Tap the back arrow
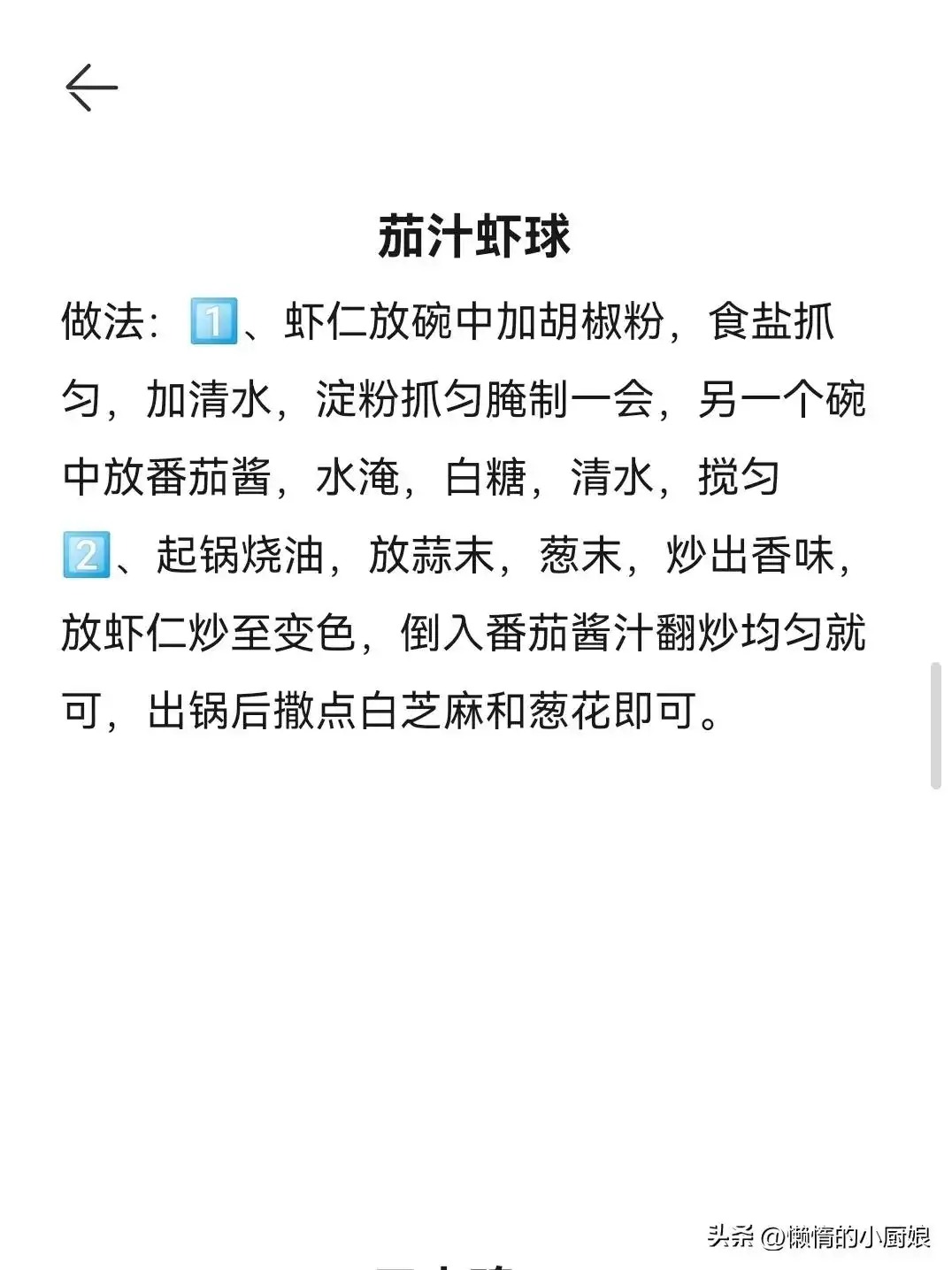The width and height of the screenshot is (952, 1270). 91,88
